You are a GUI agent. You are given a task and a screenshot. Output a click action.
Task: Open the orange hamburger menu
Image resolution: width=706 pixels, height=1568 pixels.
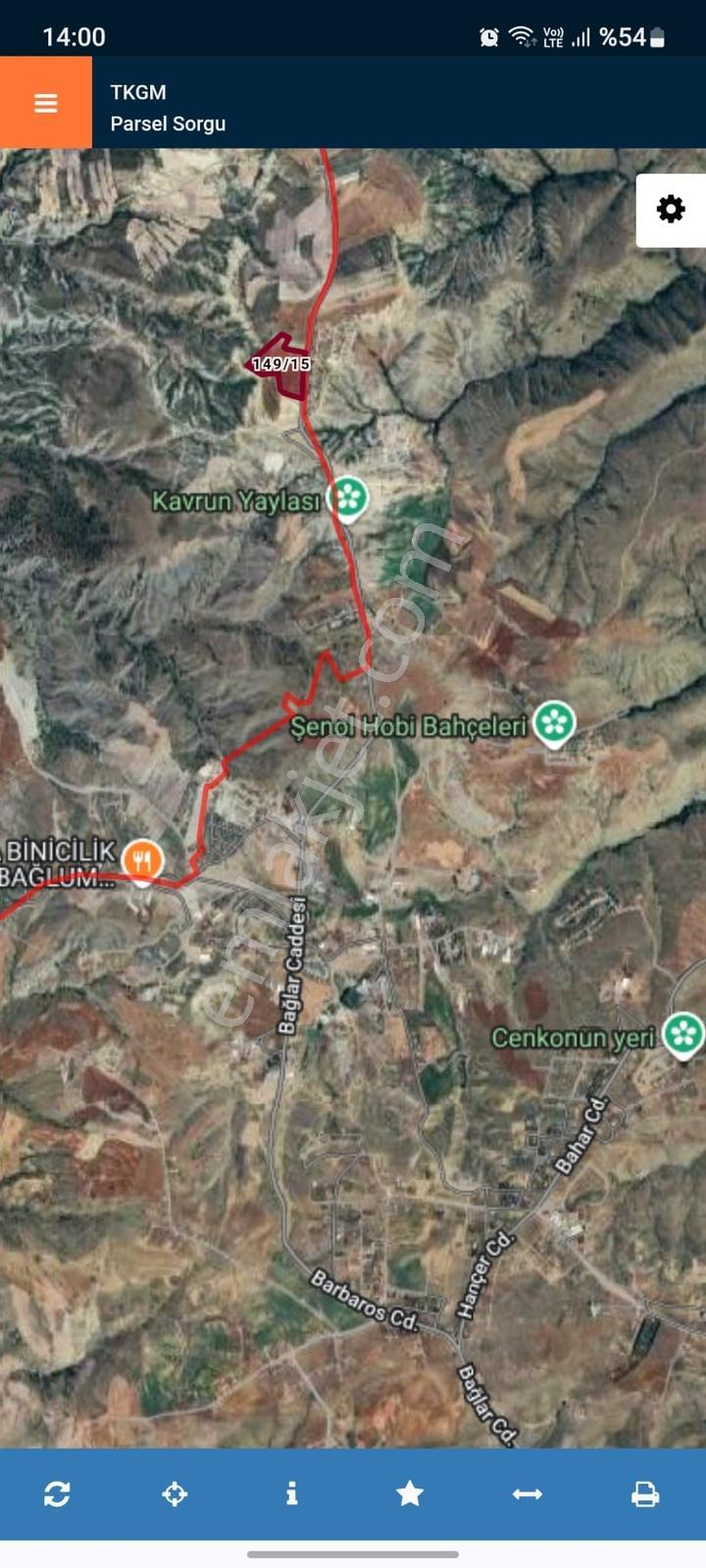point(46,103)
